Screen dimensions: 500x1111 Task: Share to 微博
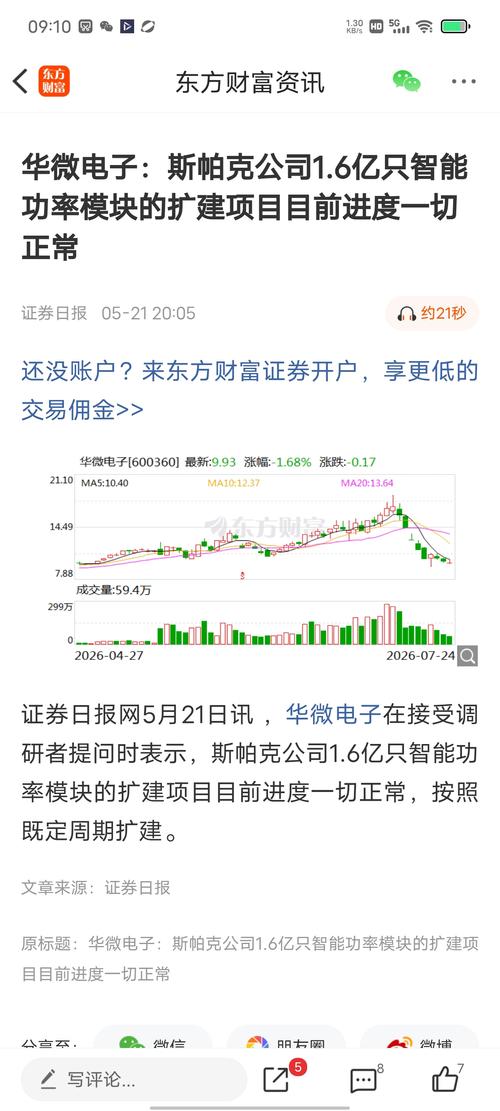click(419, 1042)
